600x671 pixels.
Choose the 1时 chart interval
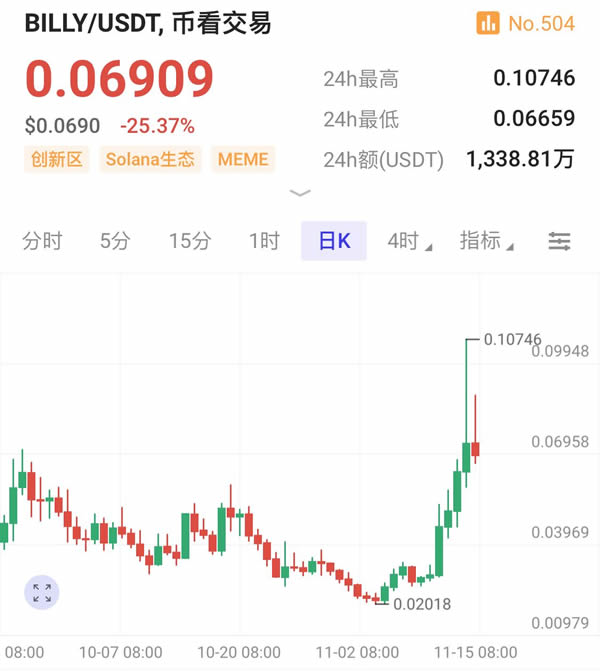tap(264, 241)
